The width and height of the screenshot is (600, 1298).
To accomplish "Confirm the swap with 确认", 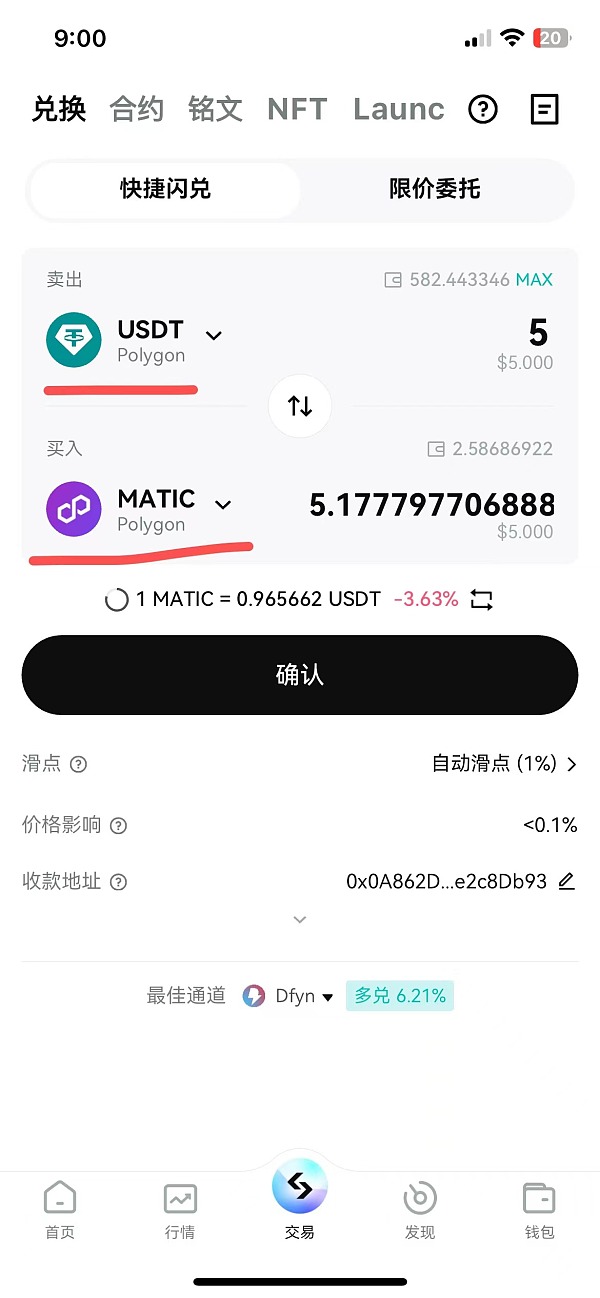I will pos(300,675).
